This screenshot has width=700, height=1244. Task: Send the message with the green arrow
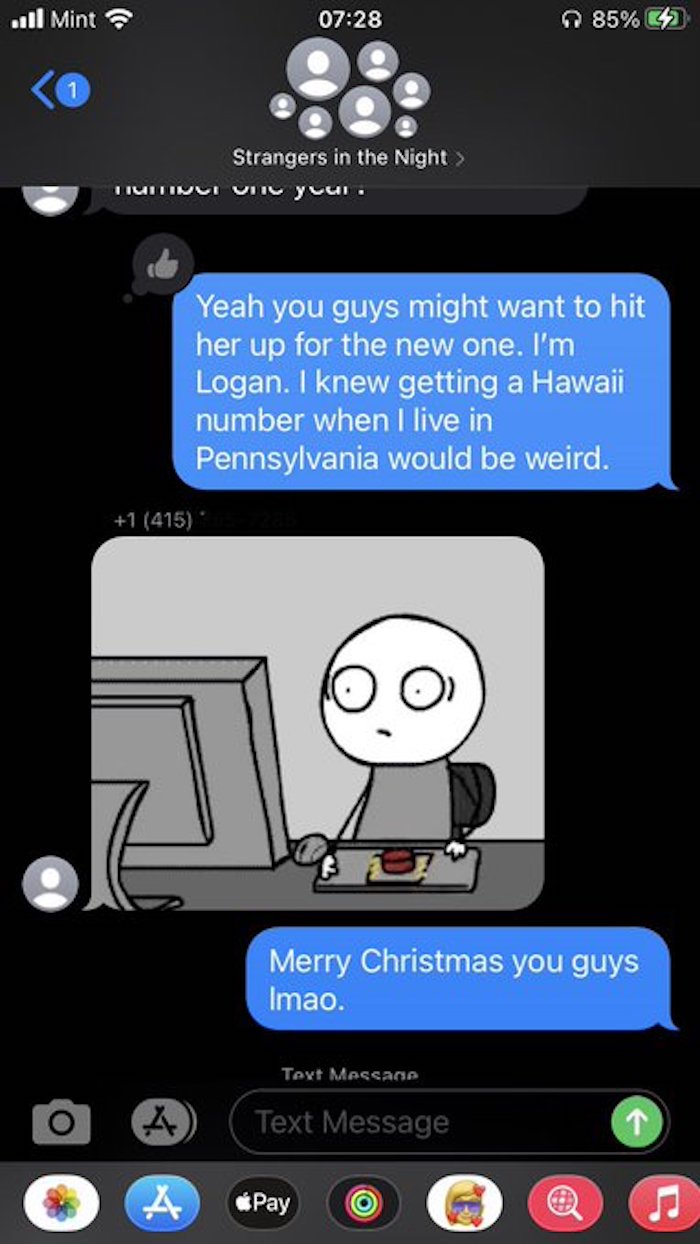pyautogui.click(x=637, y=1122)
